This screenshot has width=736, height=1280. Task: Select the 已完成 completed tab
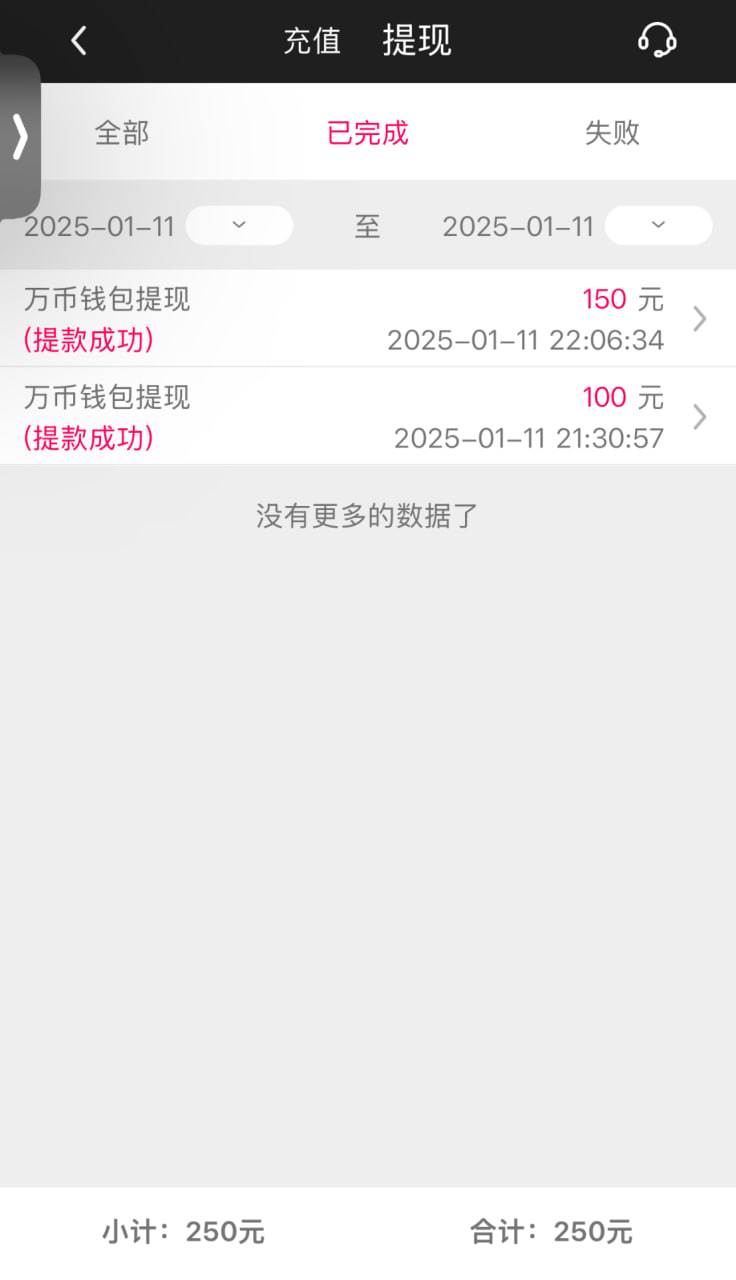pos(368,133)
